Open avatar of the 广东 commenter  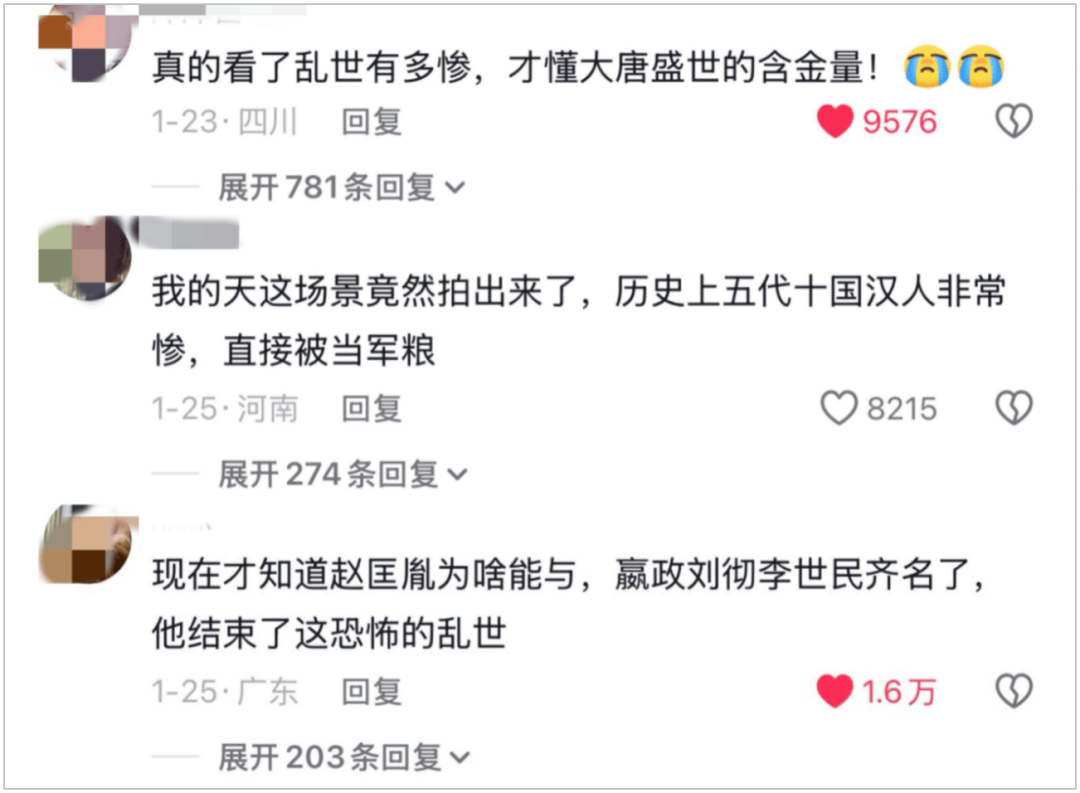84,546
